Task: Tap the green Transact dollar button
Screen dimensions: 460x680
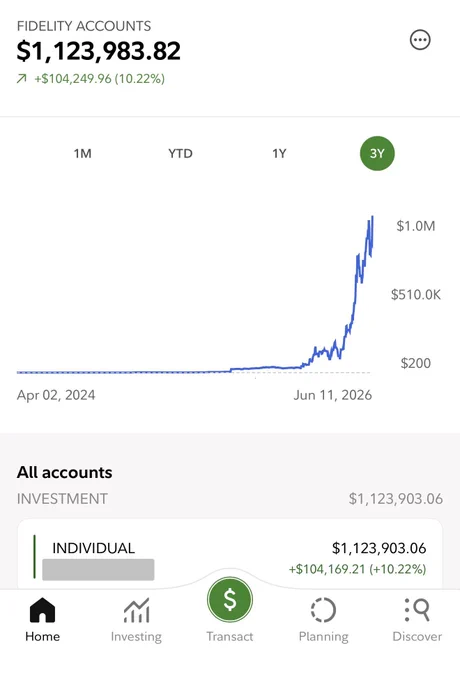Action: (x=230, y=600)
